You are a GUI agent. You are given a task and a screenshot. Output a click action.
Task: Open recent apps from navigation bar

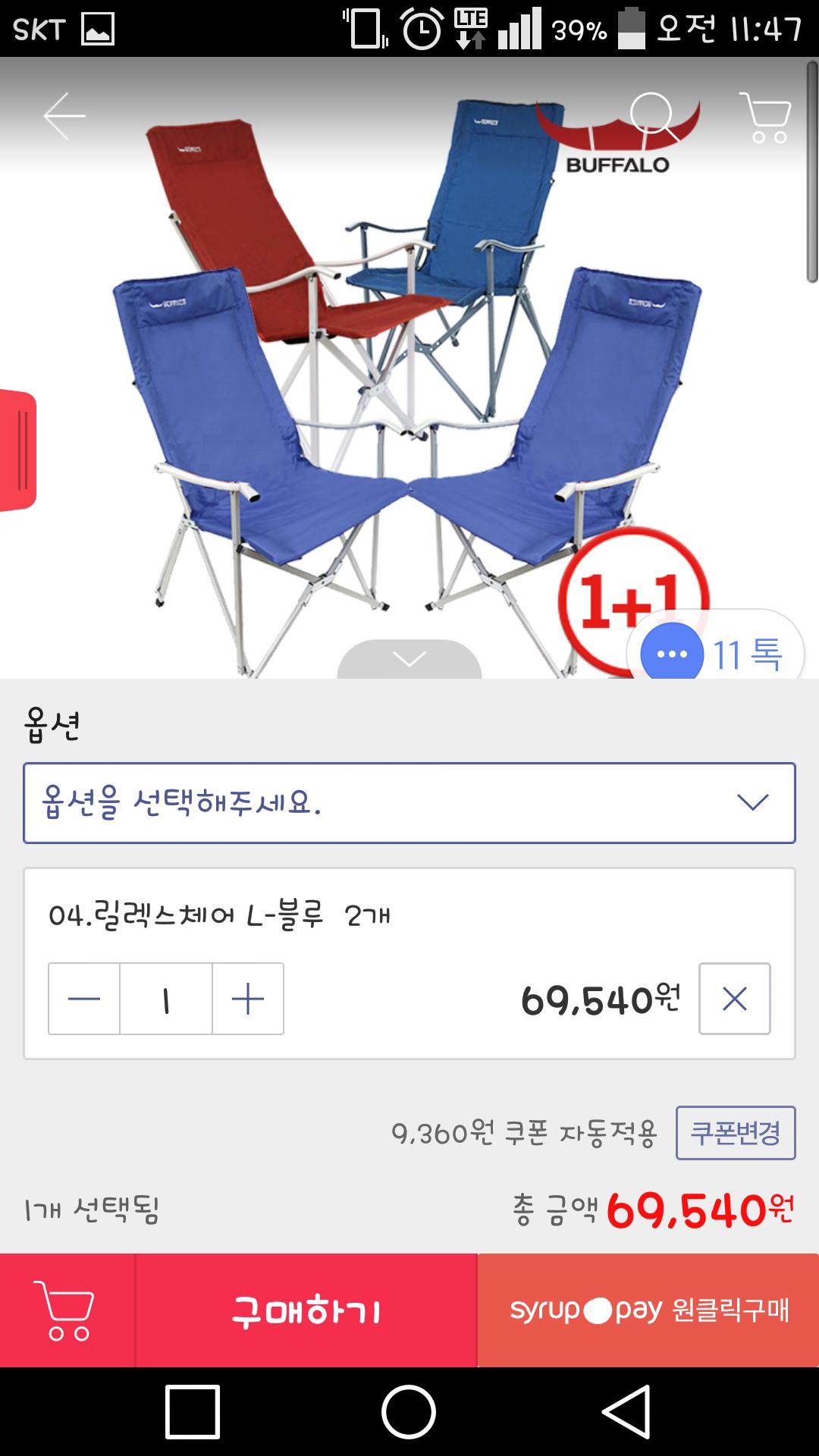(193, 1412)
